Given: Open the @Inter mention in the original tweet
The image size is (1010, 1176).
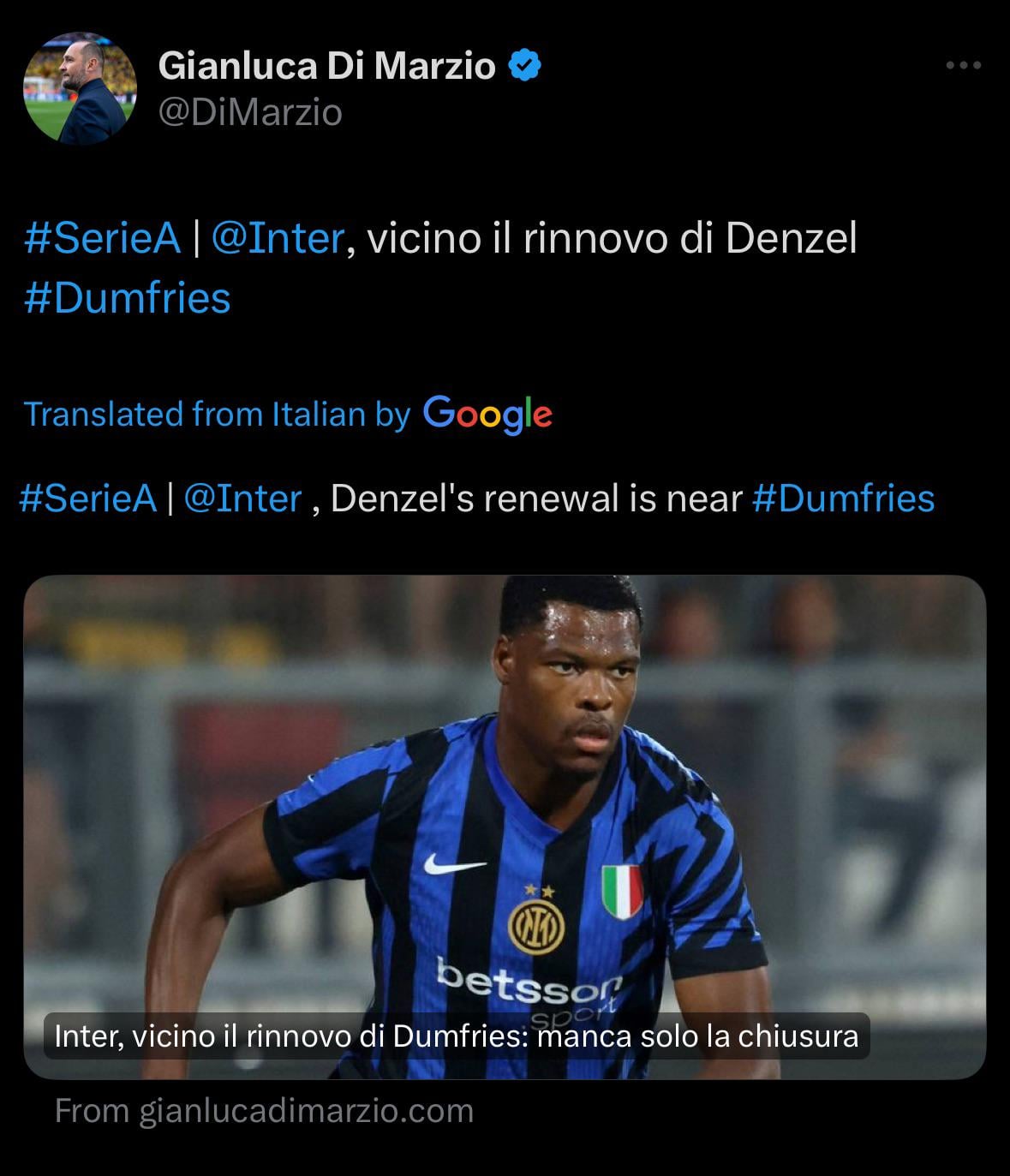Looking at the screenshot, I should click(277, 238).
